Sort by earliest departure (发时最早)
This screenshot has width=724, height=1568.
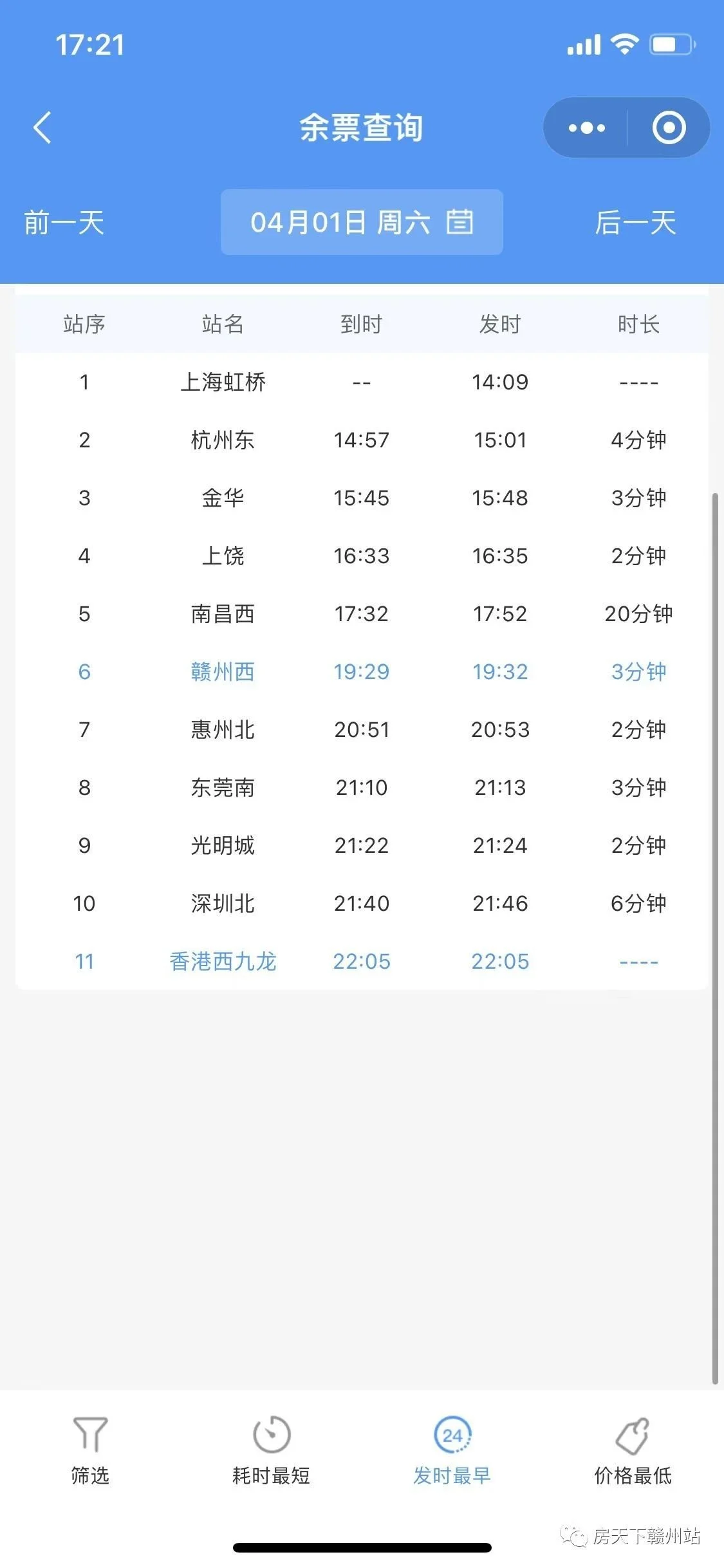452,1451
